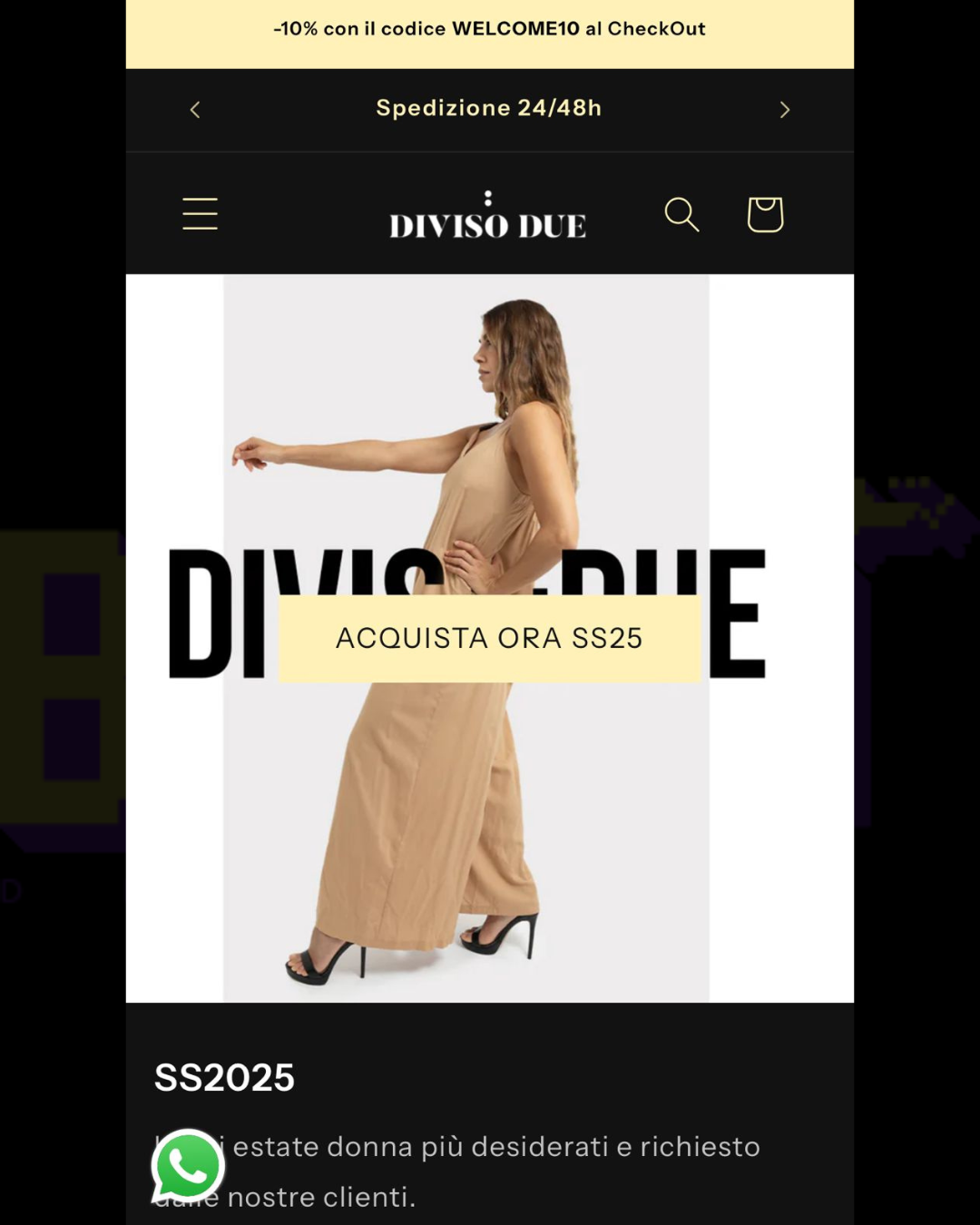Open the search icon
This screenshot has height=1225, width=980.
click(681, 214)
